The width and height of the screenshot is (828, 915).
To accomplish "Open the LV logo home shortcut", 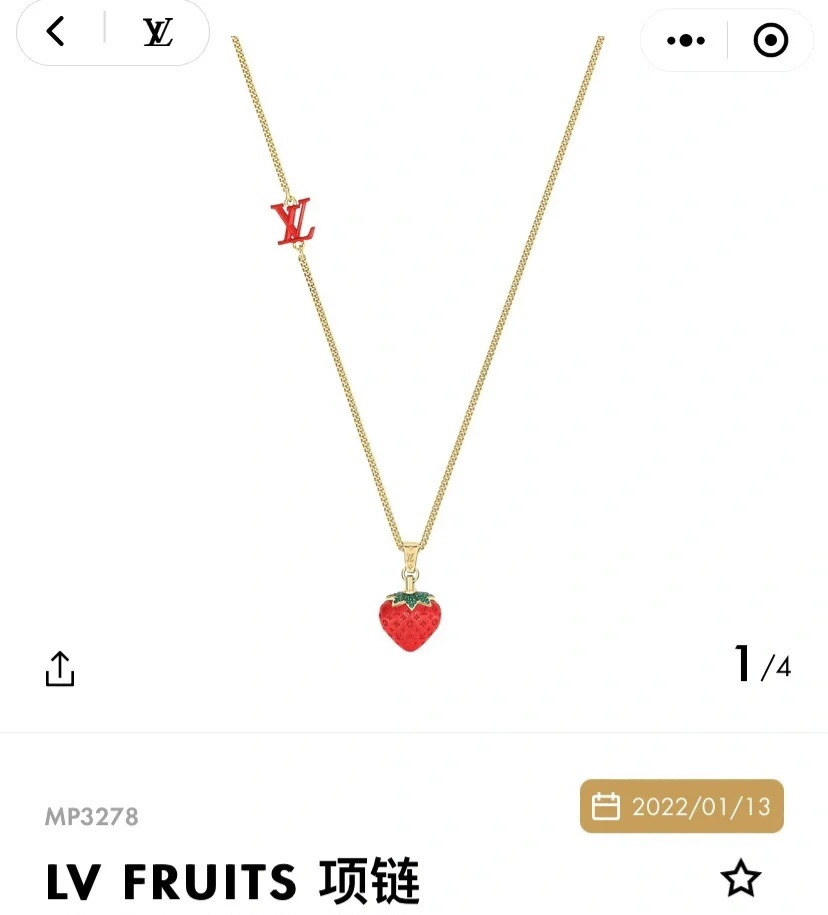I will 157,32.
